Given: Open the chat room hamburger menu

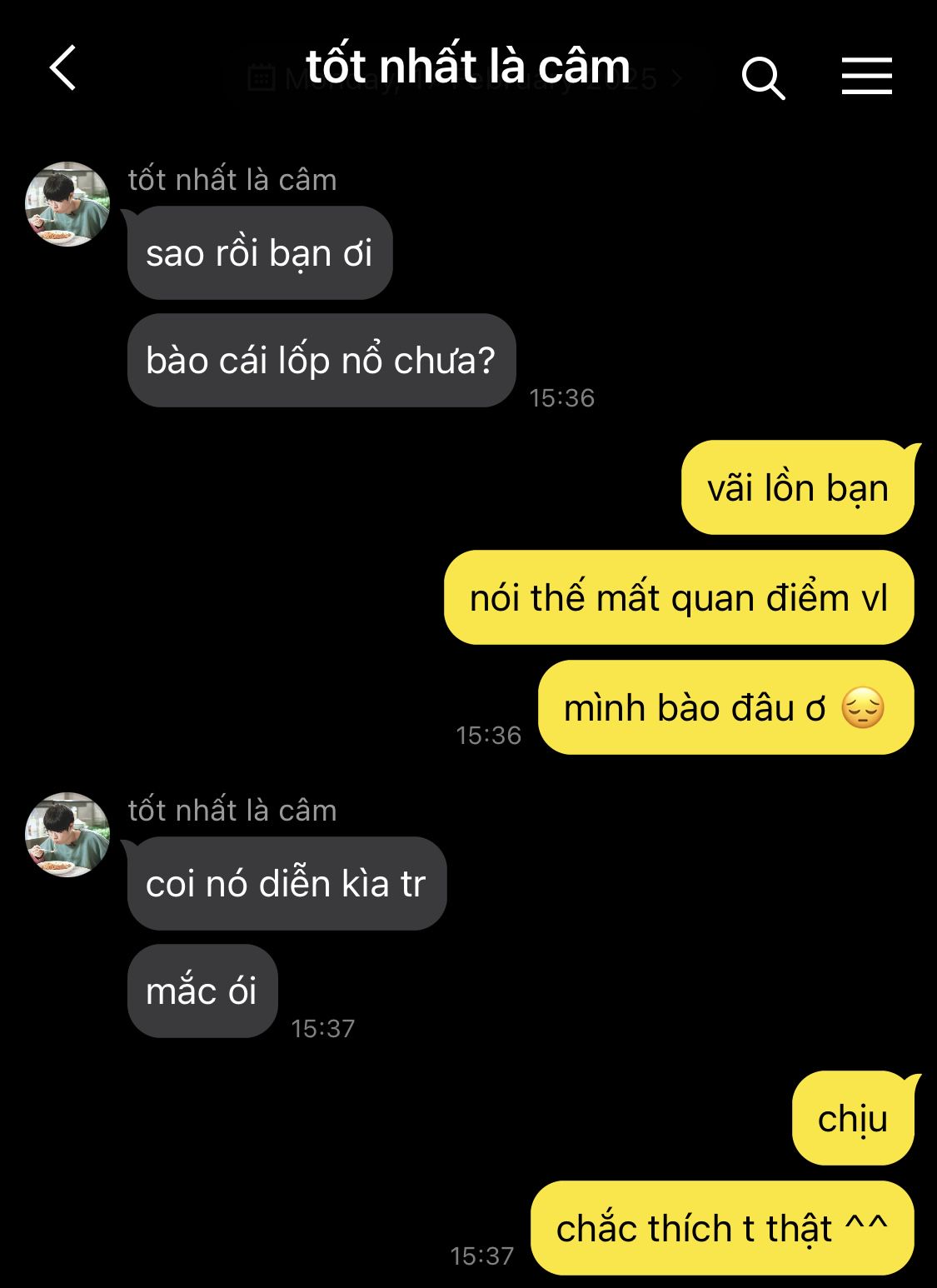Looking at the screenshot, I should 866,77.
